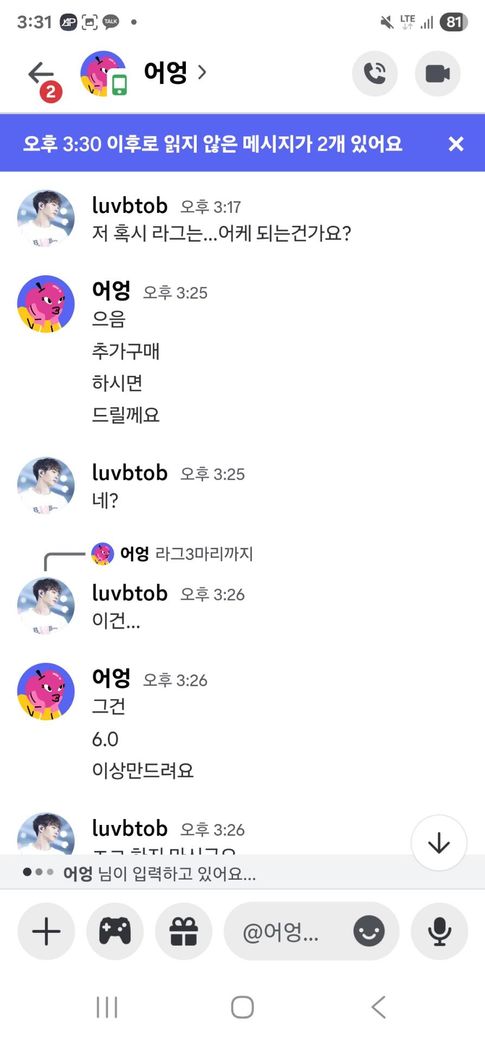Open 어엉's profile from the header name

pos(174,72)
